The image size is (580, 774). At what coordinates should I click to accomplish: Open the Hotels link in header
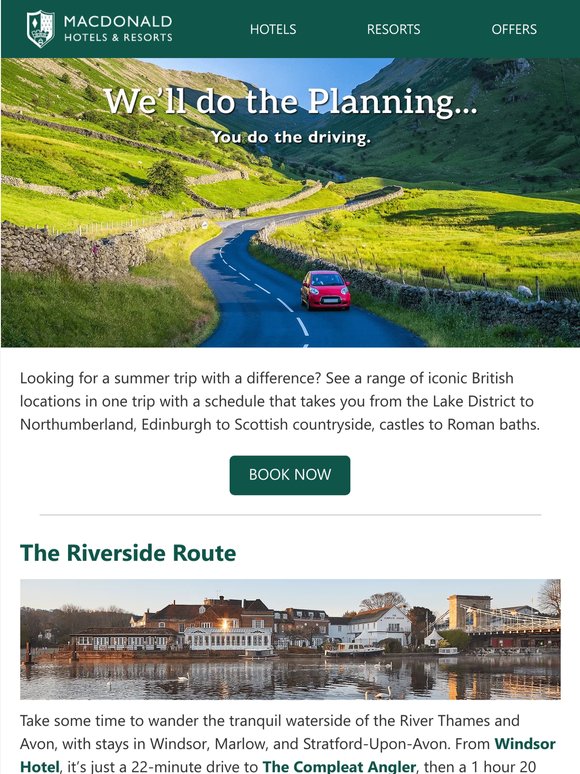[x=273, y=29]
